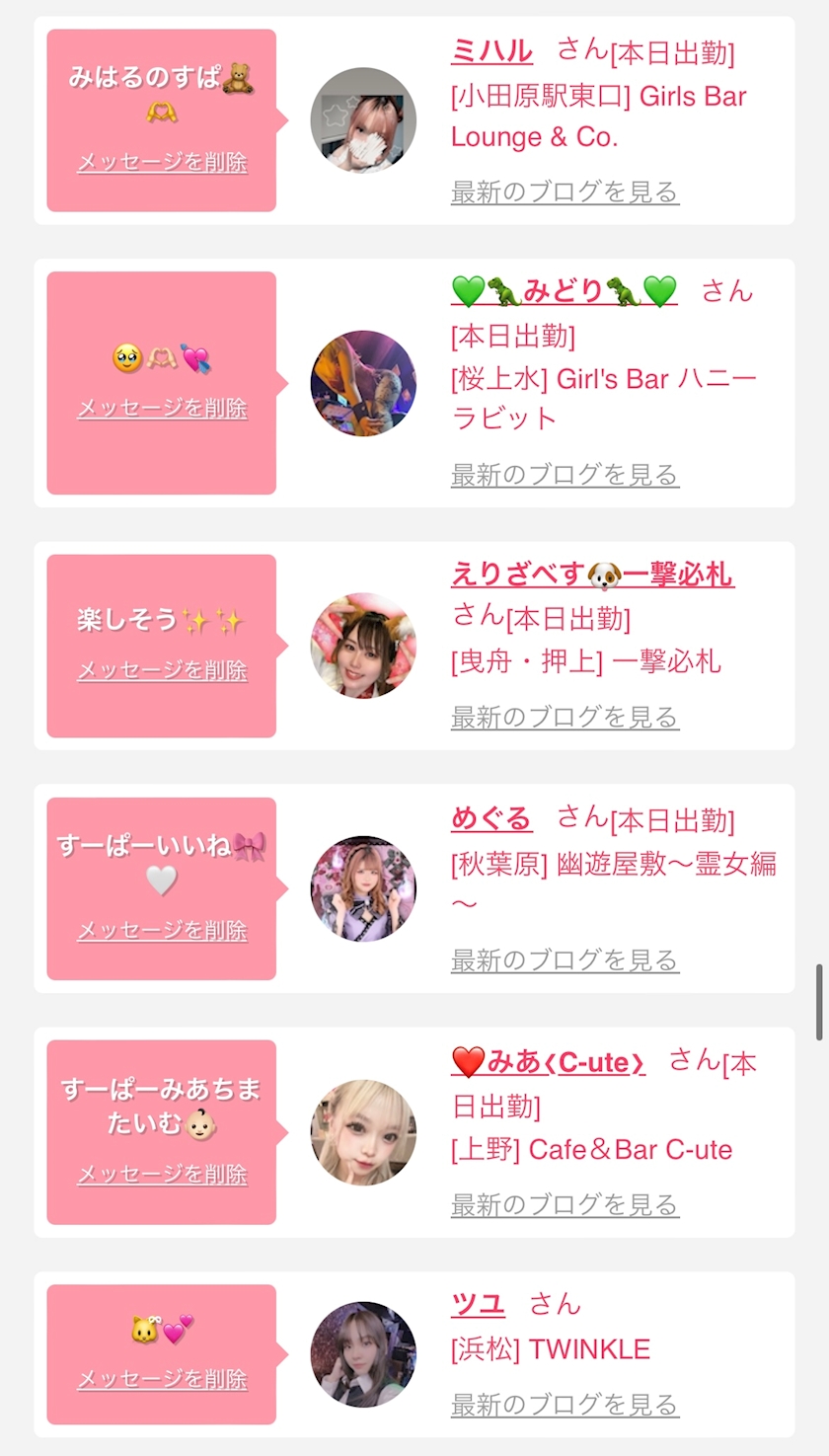View ミハル's latest blog
Screen dimensions: 829x1456
coord(565,192)
